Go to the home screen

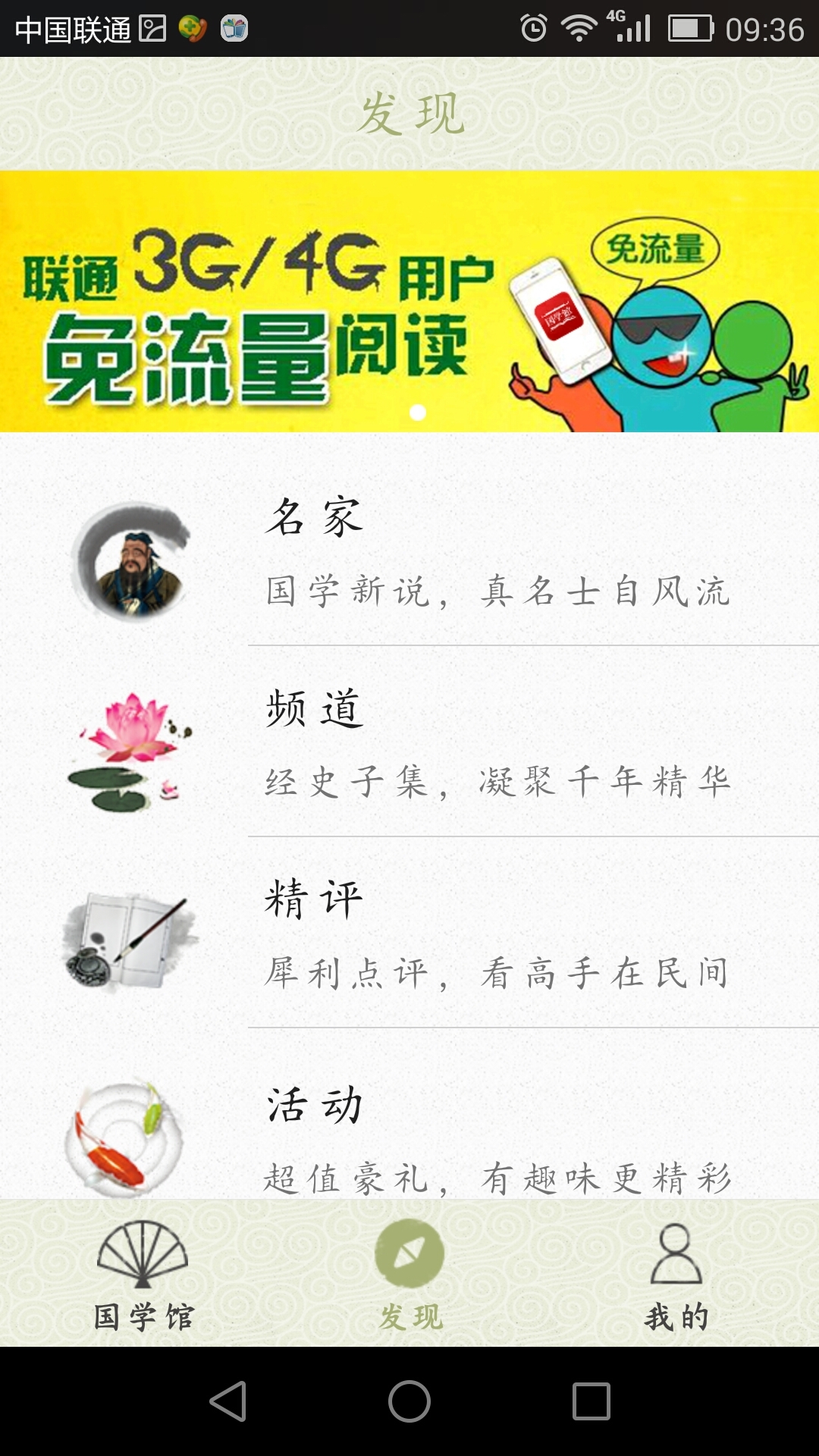(x=409, y=1401)
